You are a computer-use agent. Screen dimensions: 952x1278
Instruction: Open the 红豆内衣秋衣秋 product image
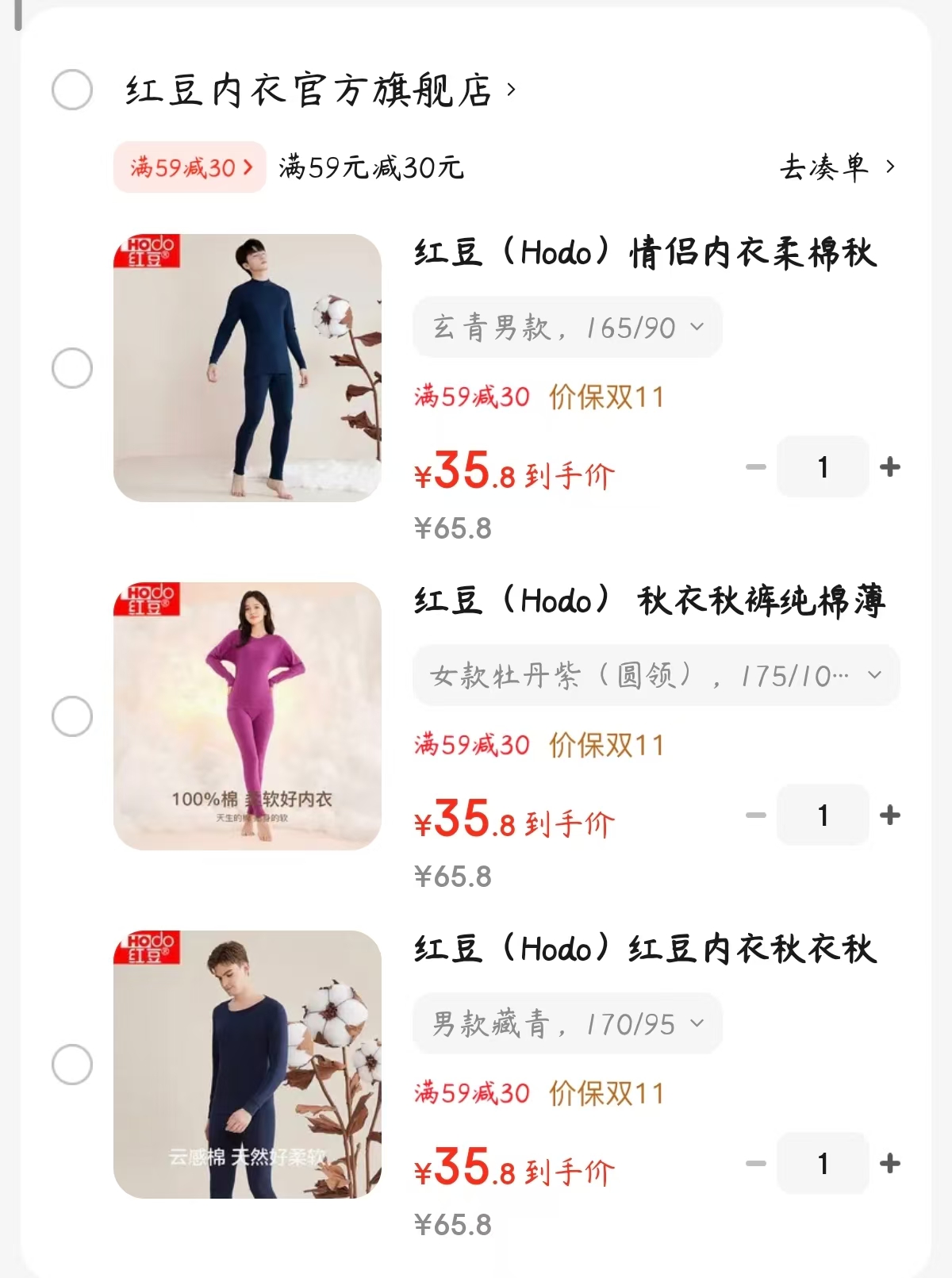point(248,1064)
